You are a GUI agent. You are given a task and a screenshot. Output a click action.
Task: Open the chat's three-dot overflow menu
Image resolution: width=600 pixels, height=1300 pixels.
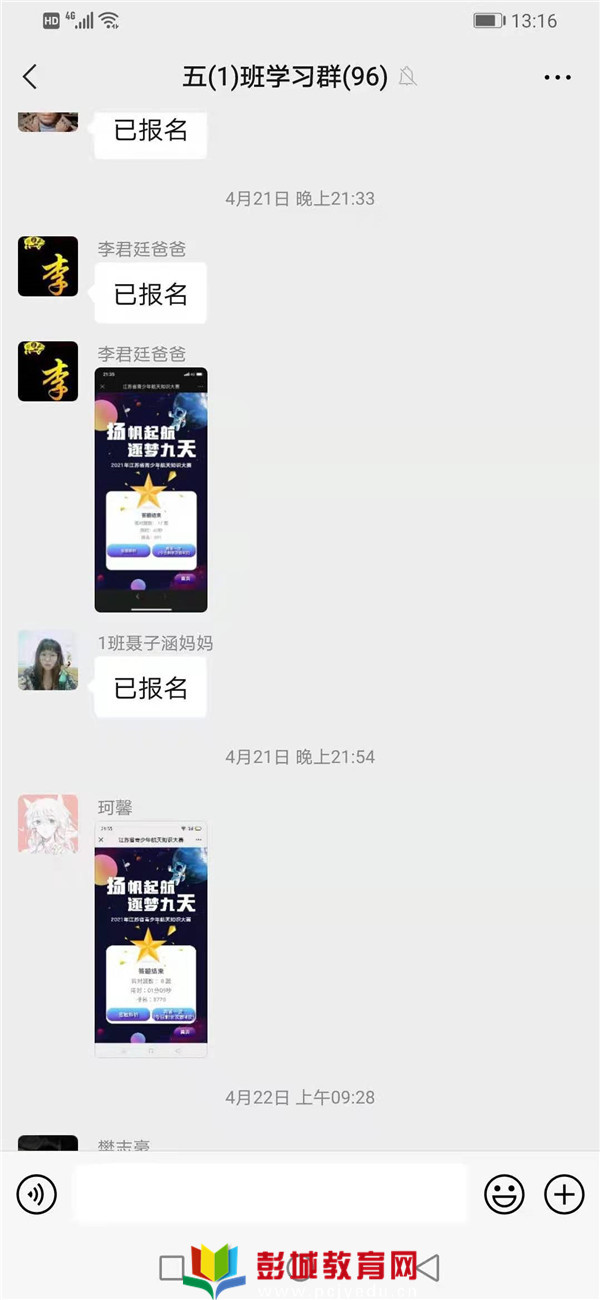(x=557, y=77)
